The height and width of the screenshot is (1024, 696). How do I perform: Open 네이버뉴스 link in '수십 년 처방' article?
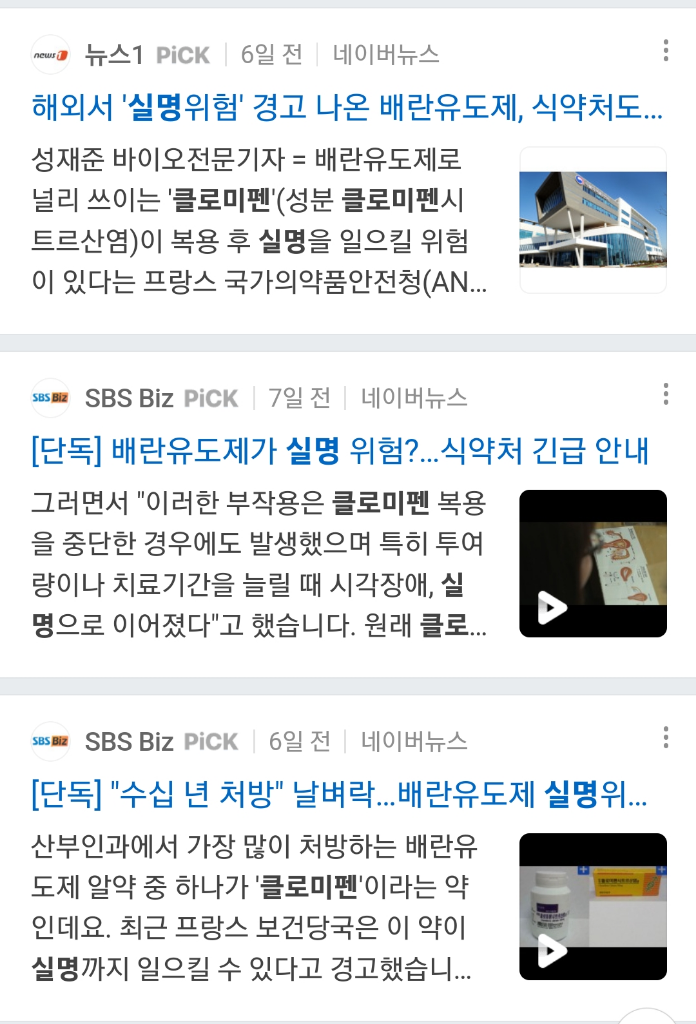(414, 741)
